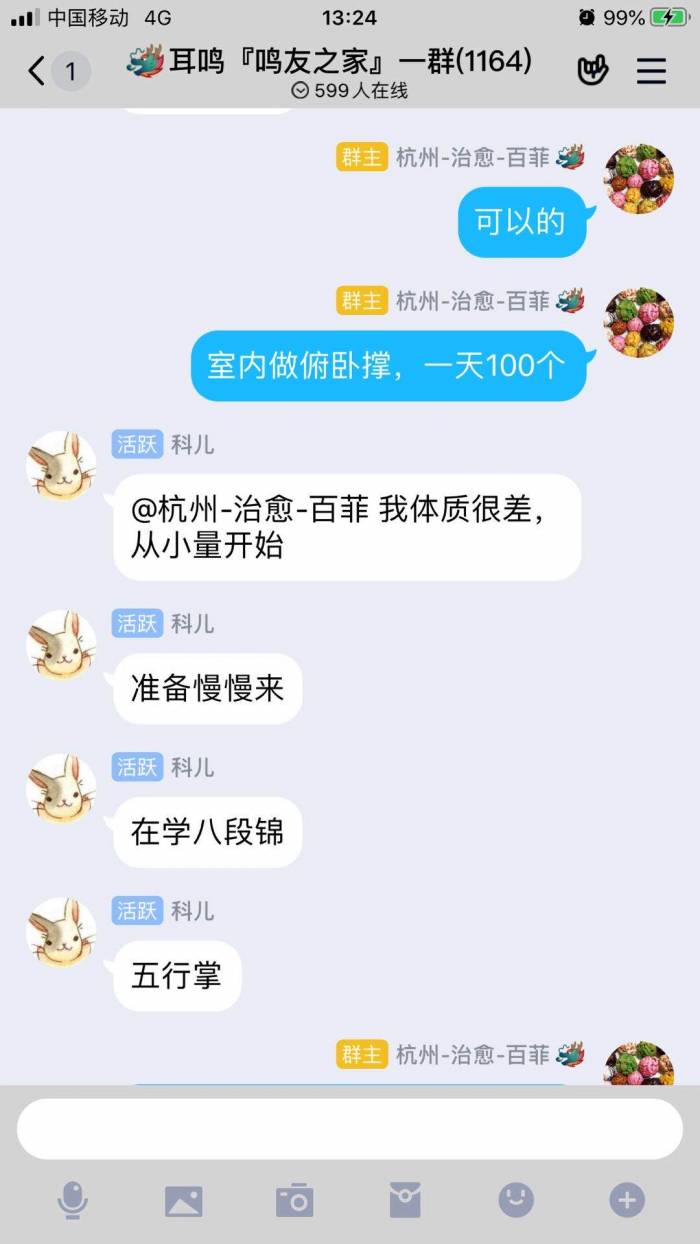Open the hand gesture group apps icon
The height and width of the screenshot is (1244, 700).
coord(593,71)
